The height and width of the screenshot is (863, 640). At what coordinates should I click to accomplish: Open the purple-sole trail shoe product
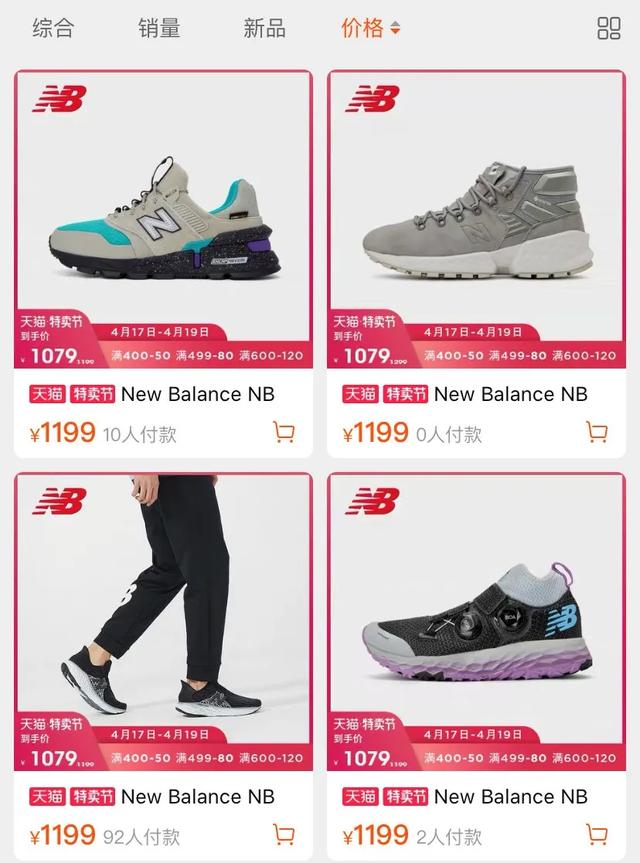(x=477, y=620)
